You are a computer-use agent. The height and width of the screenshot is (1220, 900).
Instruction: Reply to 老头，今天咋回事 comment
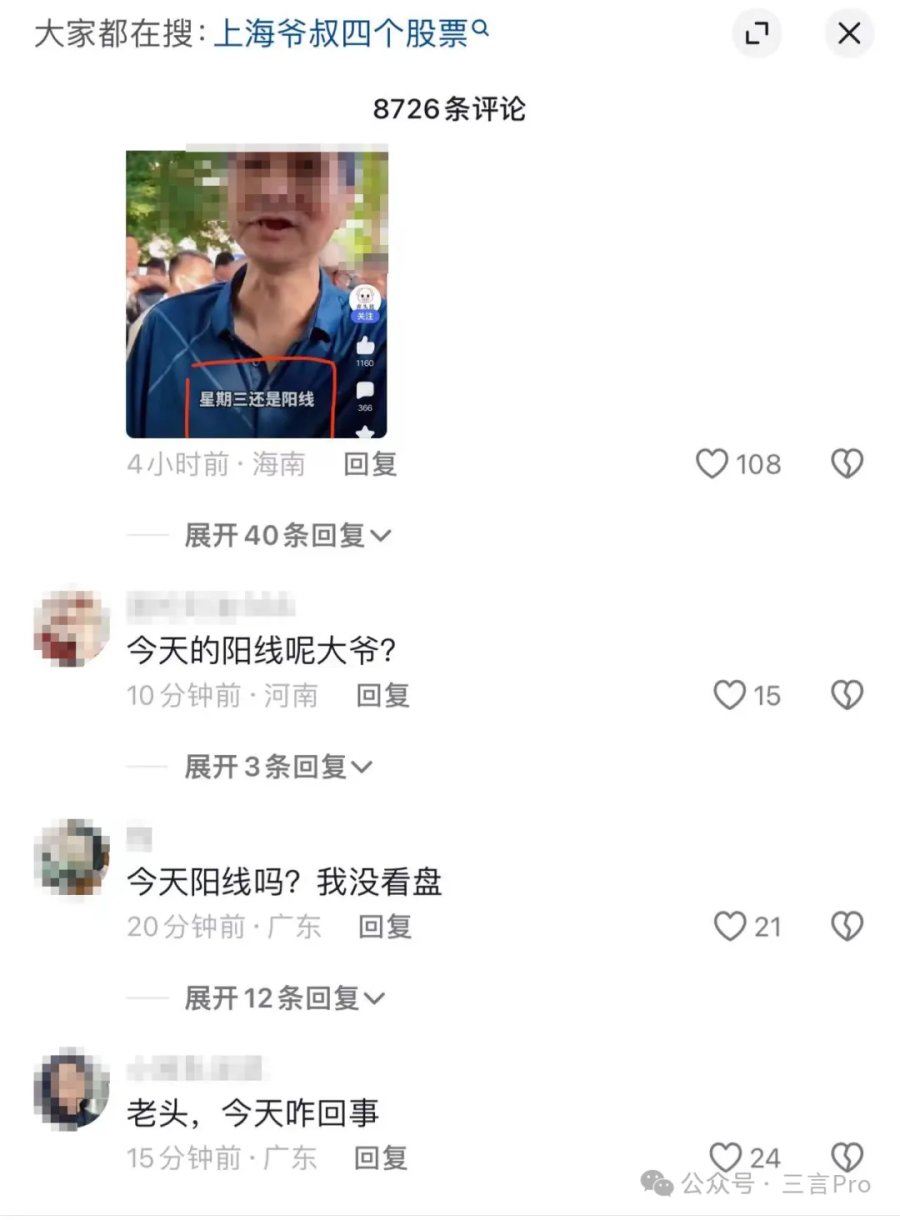(x=381, y=1158)
